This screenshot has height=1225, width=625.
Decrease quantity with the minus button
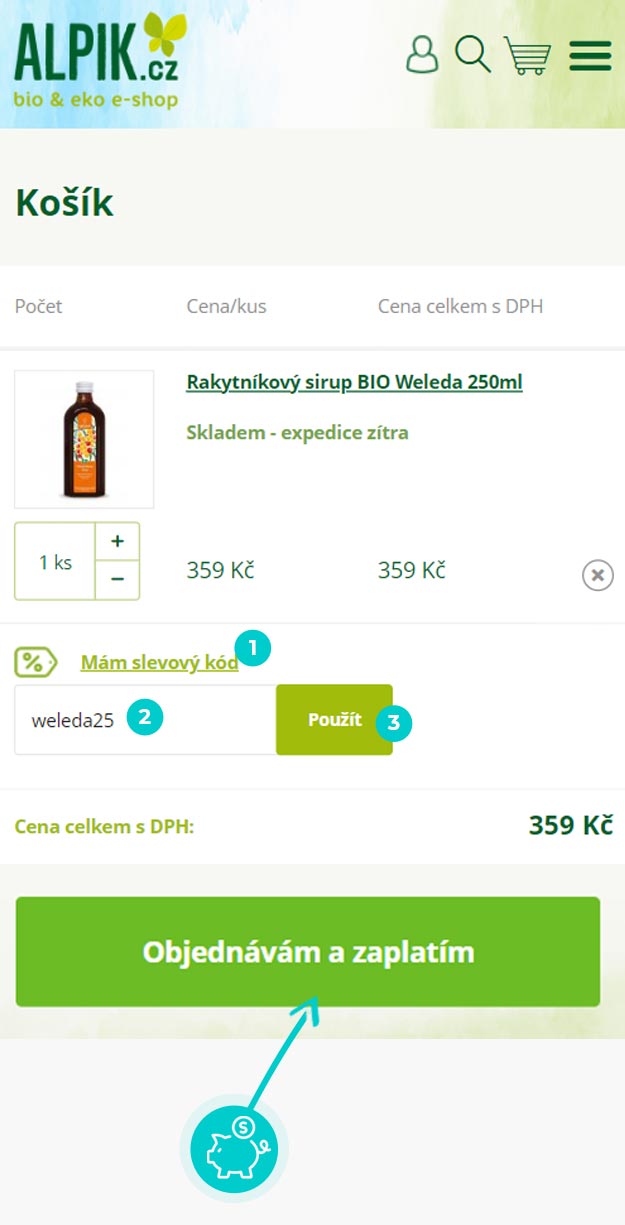coord(117,580)
